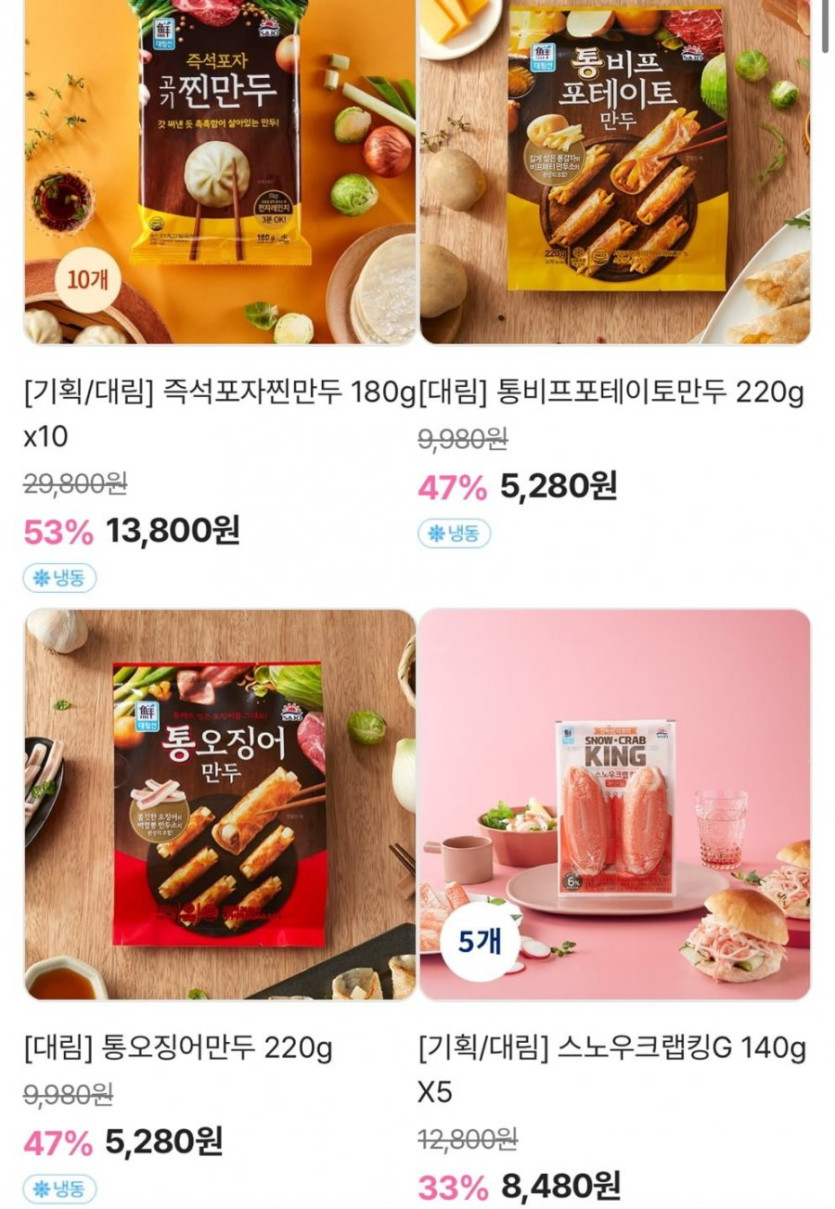Viewport: 835px width, 1209px height.
Task: Open the 스노우크랩킹G 140g X5 product
Action: click(x=614, y=804)
